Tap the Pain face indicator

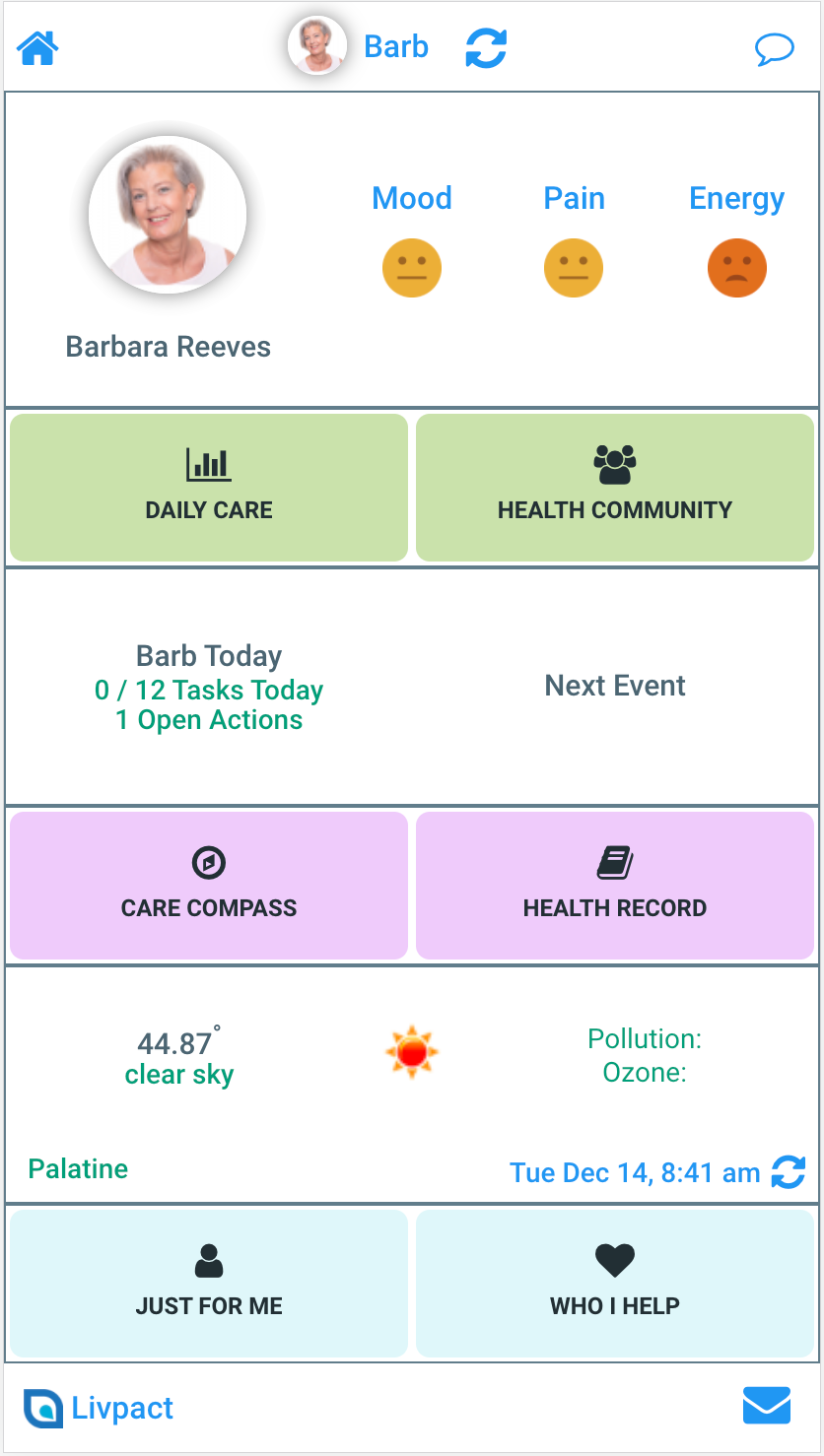pyautogui.click(x=574, y=268)
